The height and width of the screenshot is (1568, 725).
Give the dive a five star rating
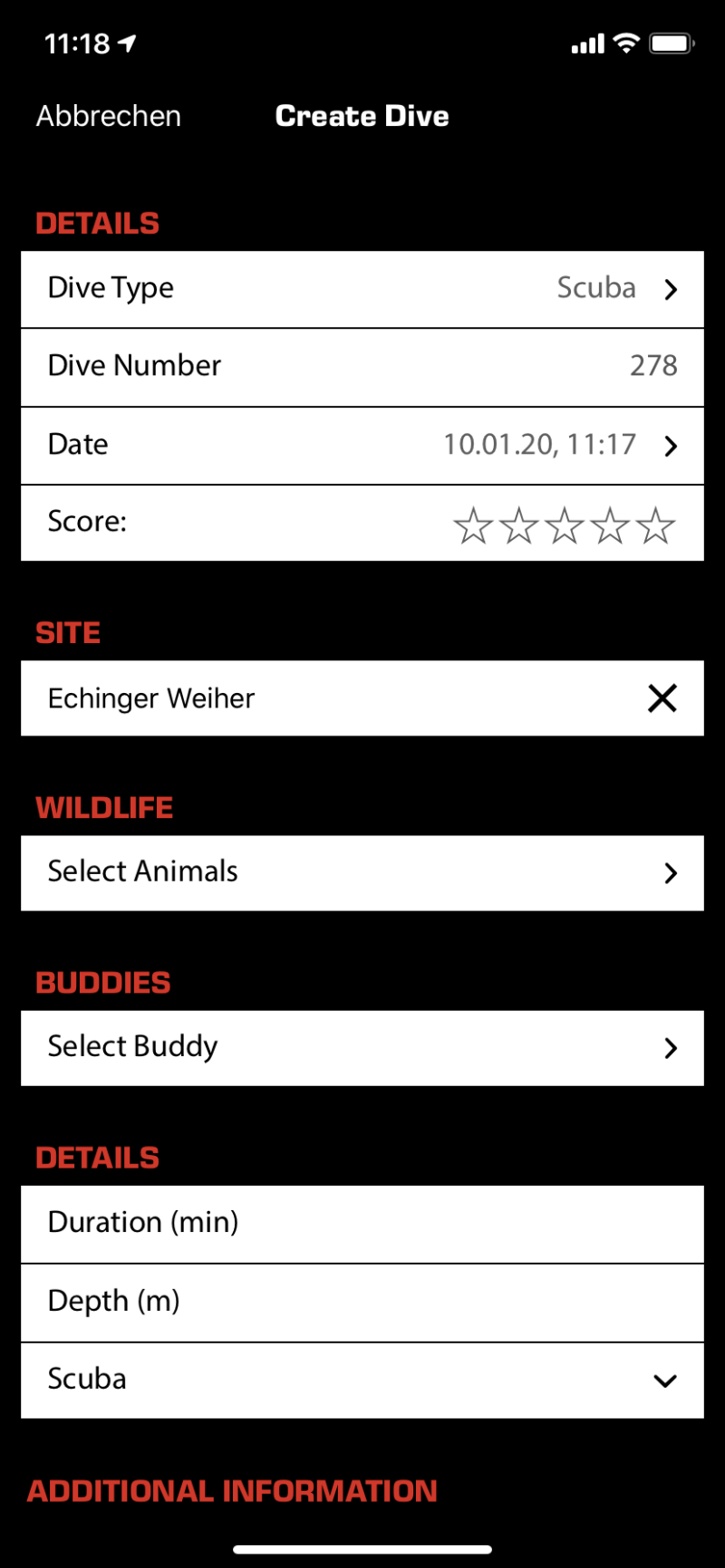[654, 523]
